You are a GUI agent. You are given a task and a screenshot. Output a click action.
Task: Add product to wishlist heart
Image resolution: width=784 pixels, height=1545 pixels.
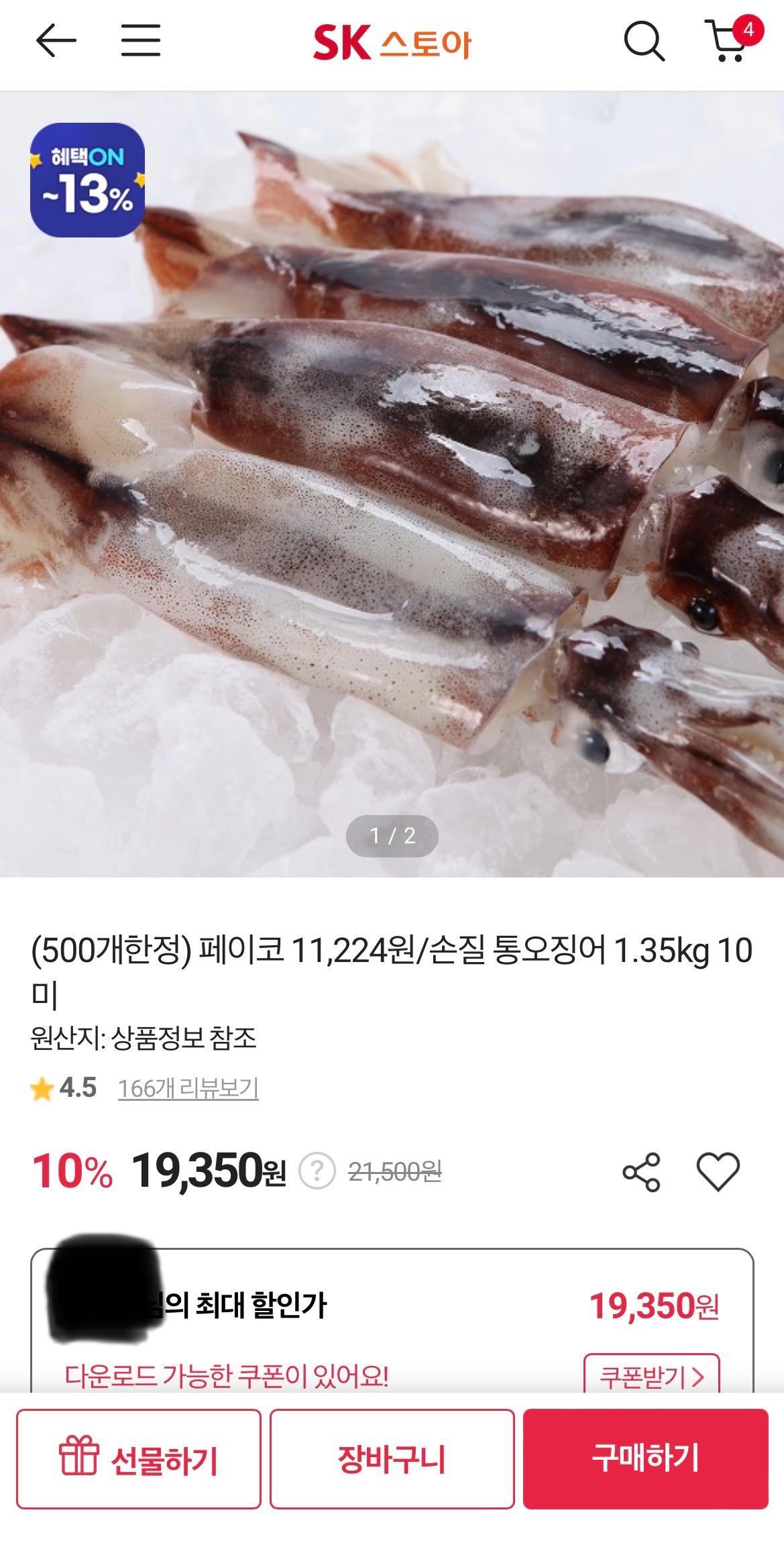718,1172
